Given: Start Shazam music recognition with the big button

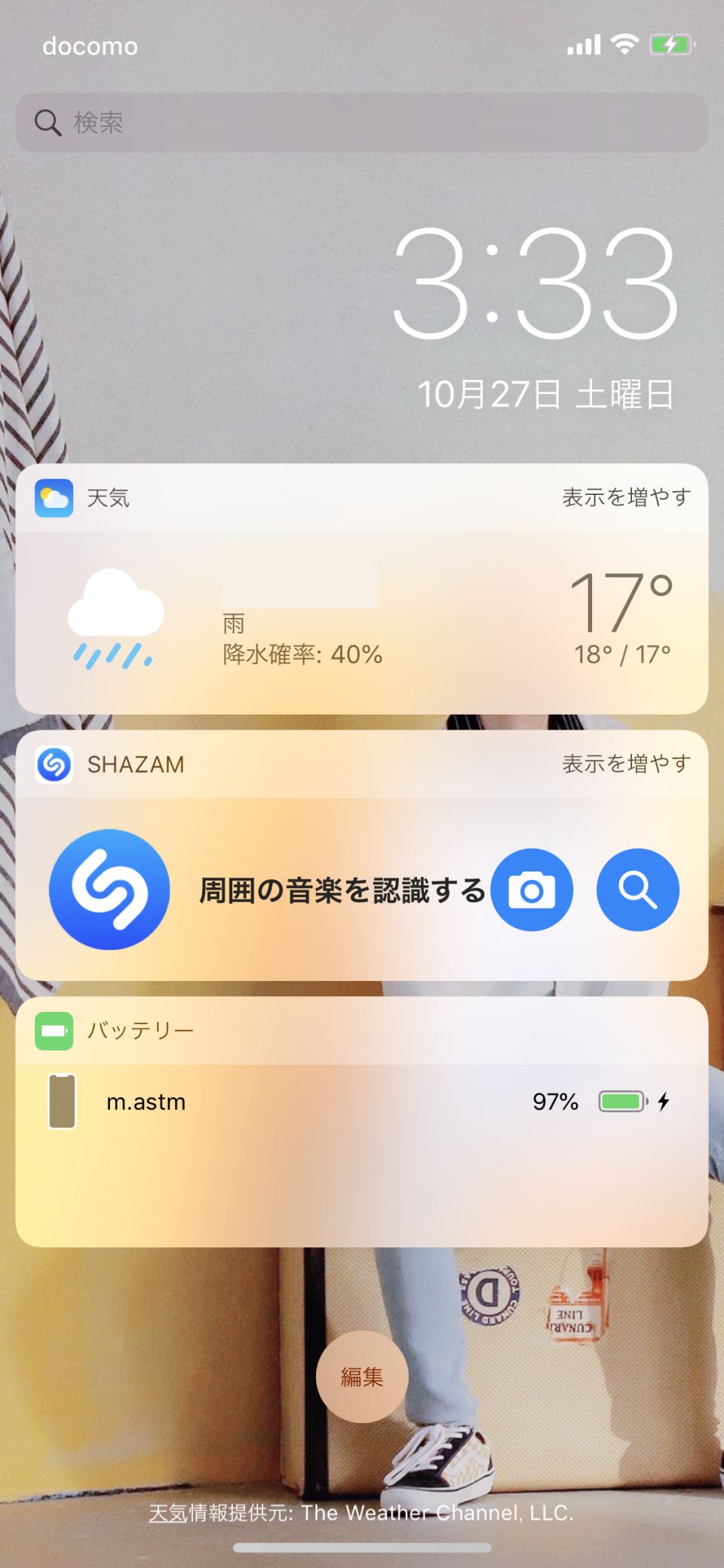Looking at the screenshot, I should click(x=109, y=890).
